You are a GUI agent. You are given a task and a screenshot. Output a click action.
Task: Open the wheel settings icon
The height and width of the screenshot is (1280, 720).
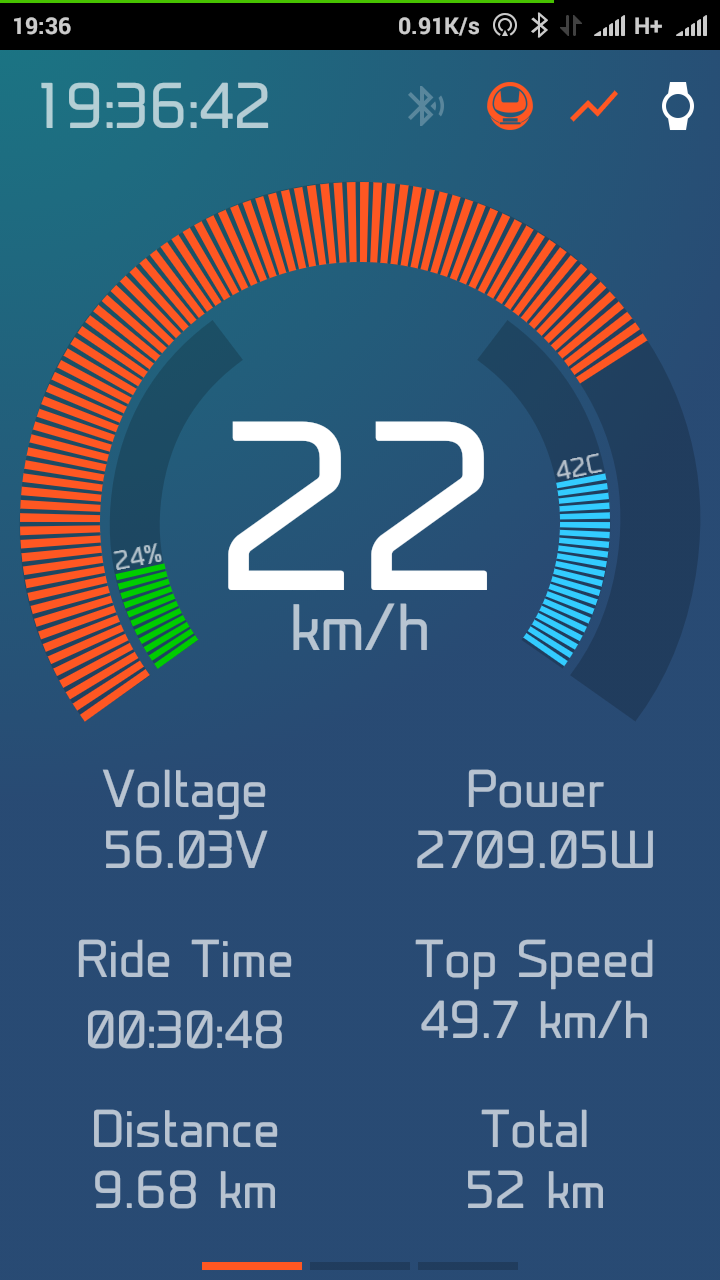(x=510, y=106)
